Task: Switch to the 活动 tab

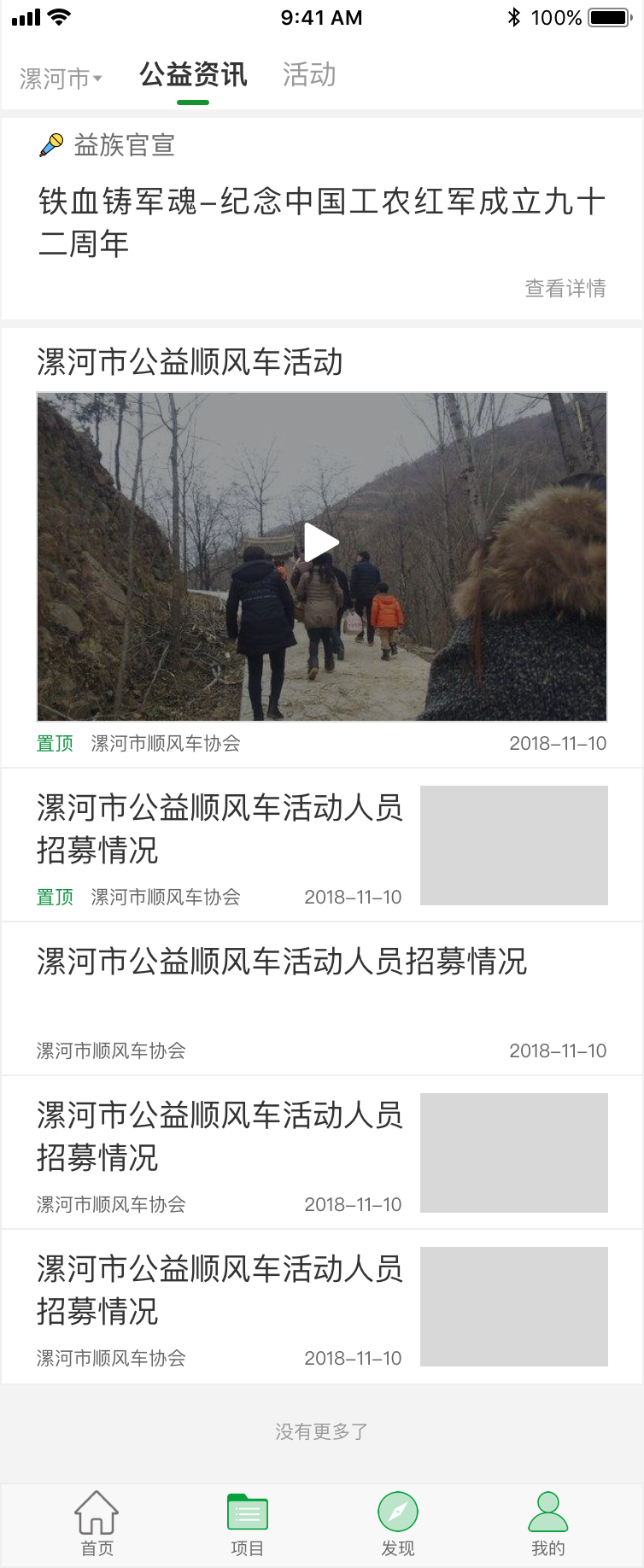Action: 309,75
